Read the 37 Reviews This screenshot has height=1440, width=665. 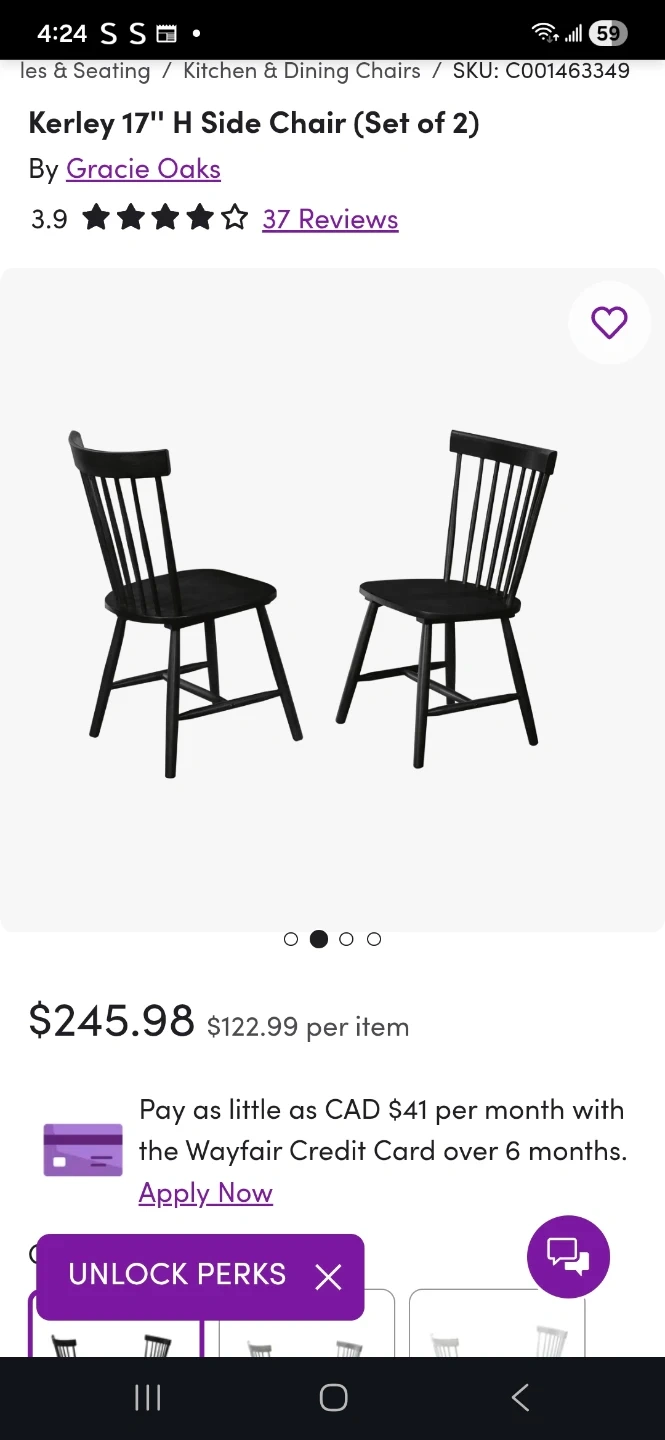(x=330, y=219)
